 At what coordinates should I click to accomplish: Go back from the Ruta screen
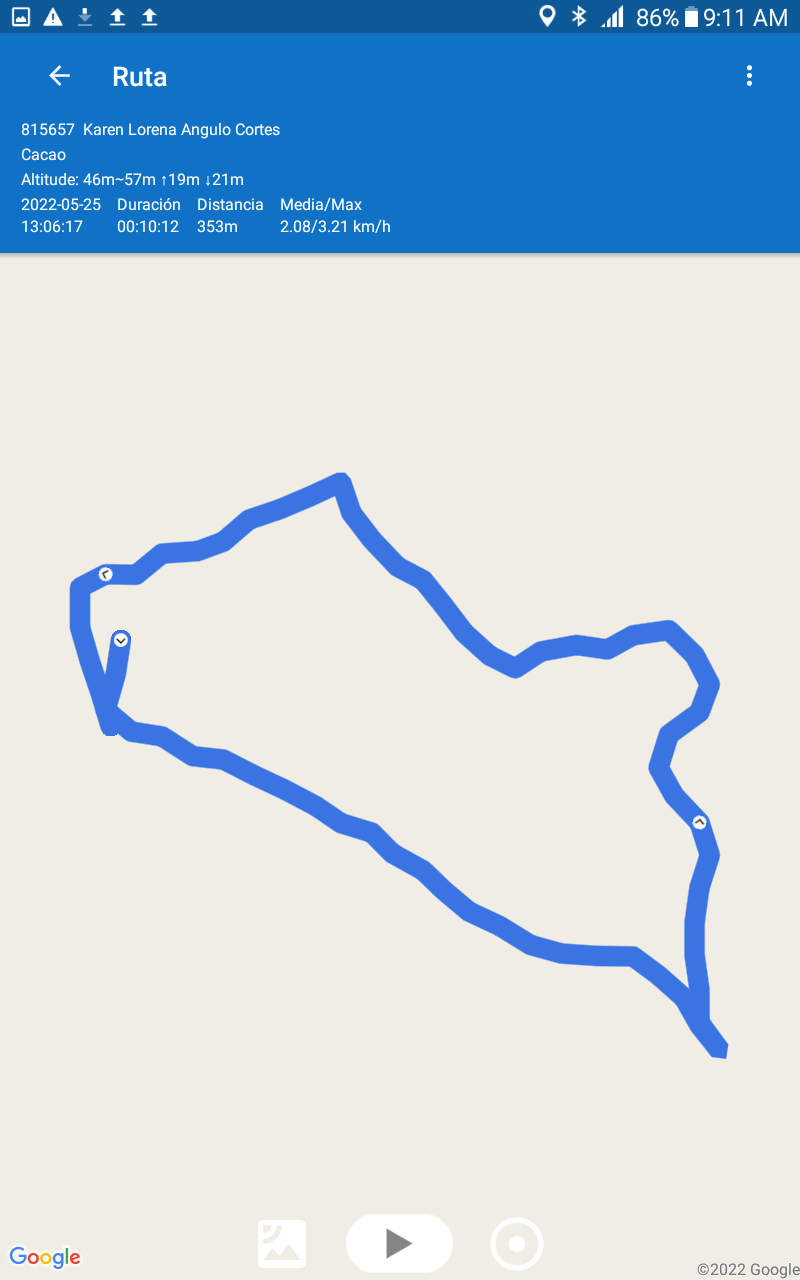tap(60, 76)
